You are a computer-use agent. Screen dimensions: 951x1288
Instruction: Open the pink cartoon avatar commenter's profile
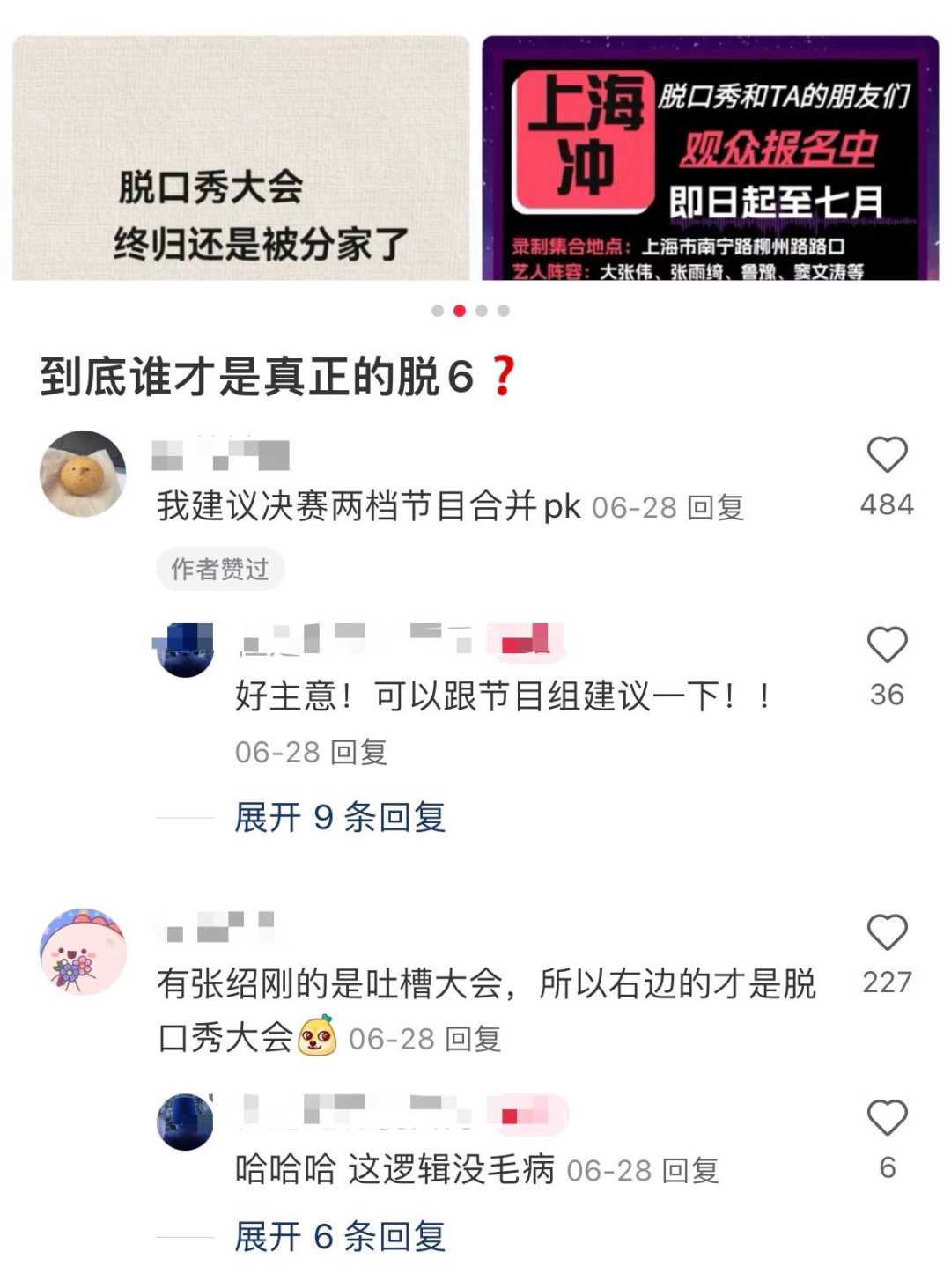pyautogui.click(x=83, y=952)
